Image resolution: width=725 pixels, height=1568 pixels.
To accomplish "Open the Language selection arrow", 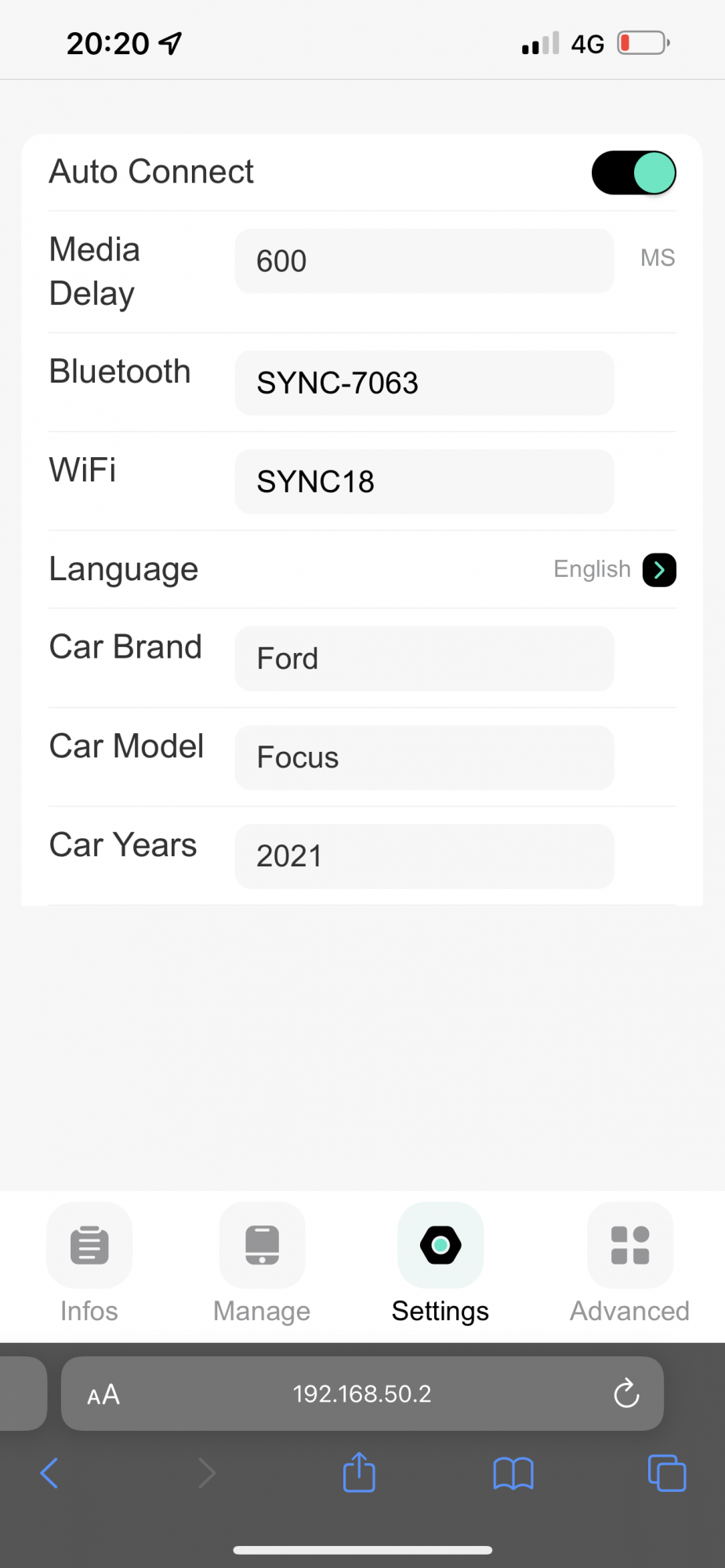I will coord(659,570).
